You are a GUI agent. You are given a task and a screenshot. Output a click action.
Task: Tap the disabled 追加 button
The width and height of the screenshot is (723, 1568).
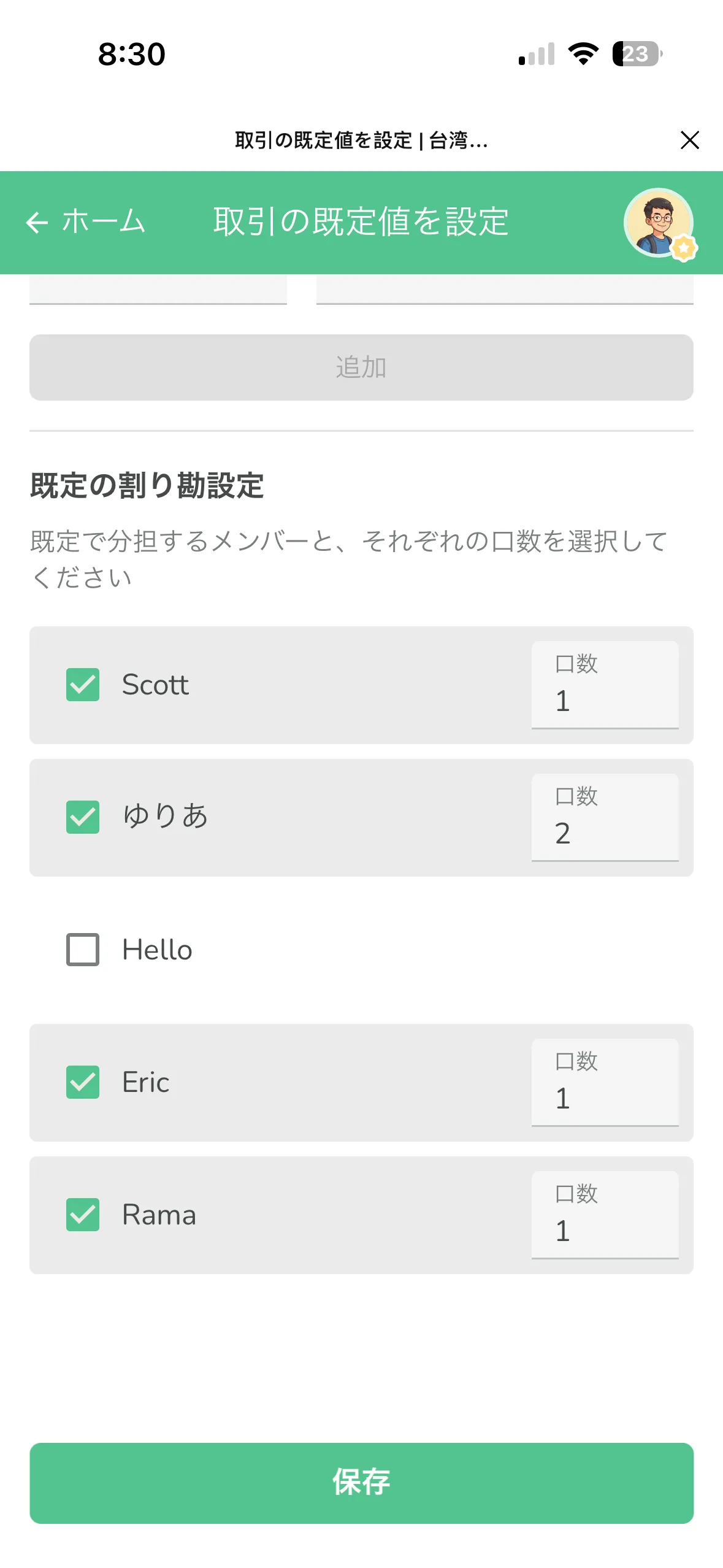361,367
